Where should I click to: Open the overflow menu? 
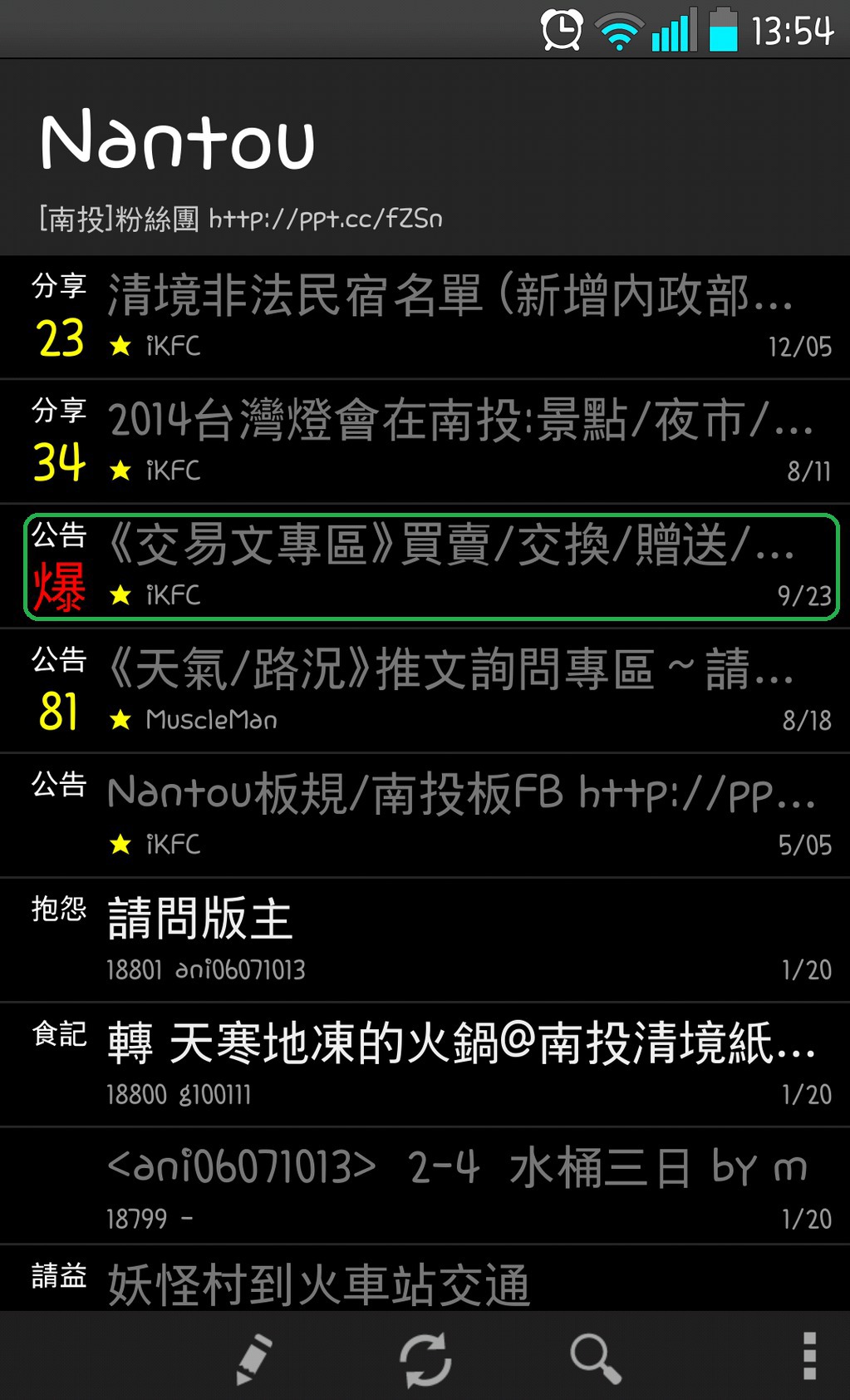coord(809,1357)
